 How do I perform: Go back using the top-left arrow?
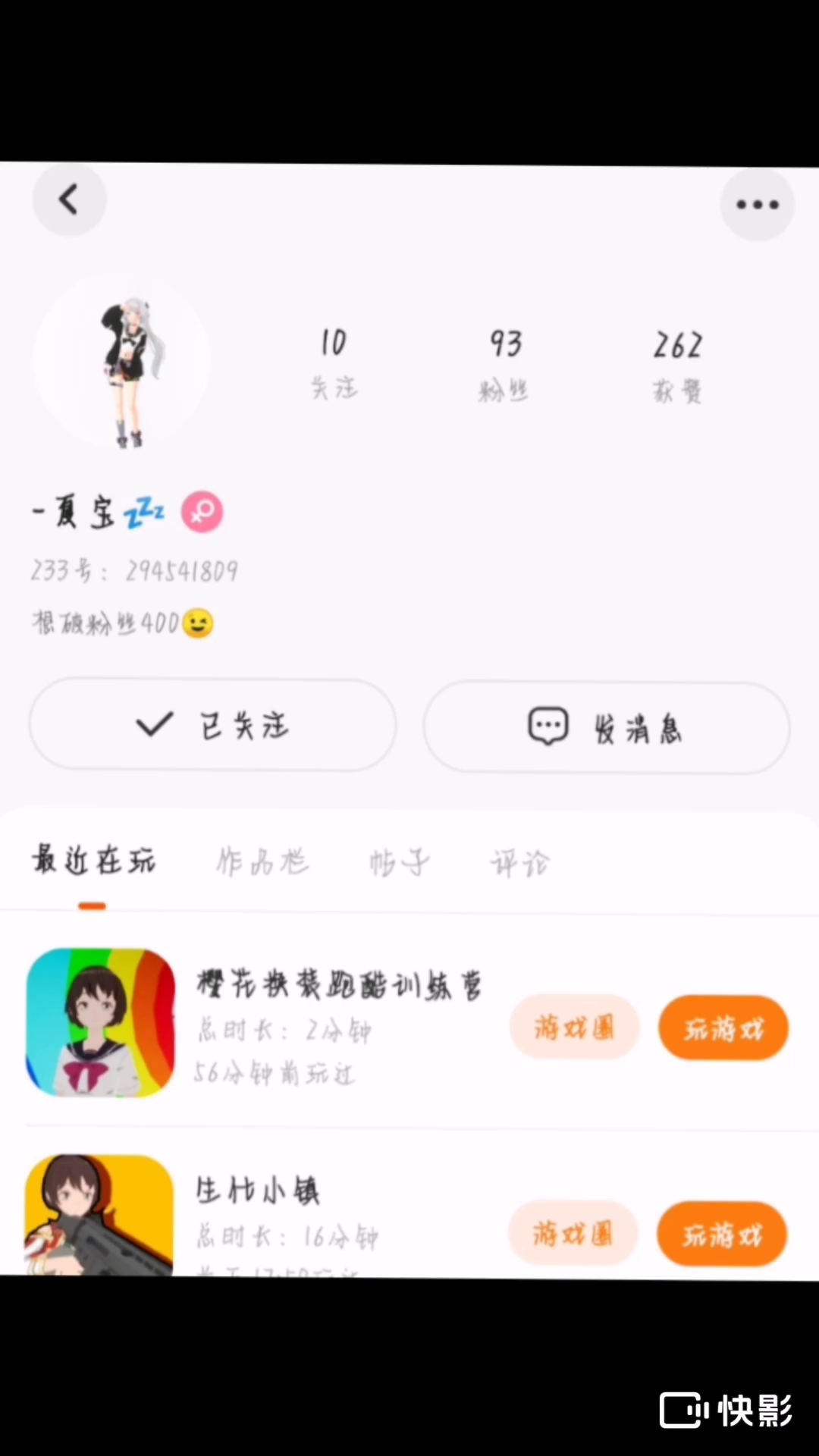69,200
